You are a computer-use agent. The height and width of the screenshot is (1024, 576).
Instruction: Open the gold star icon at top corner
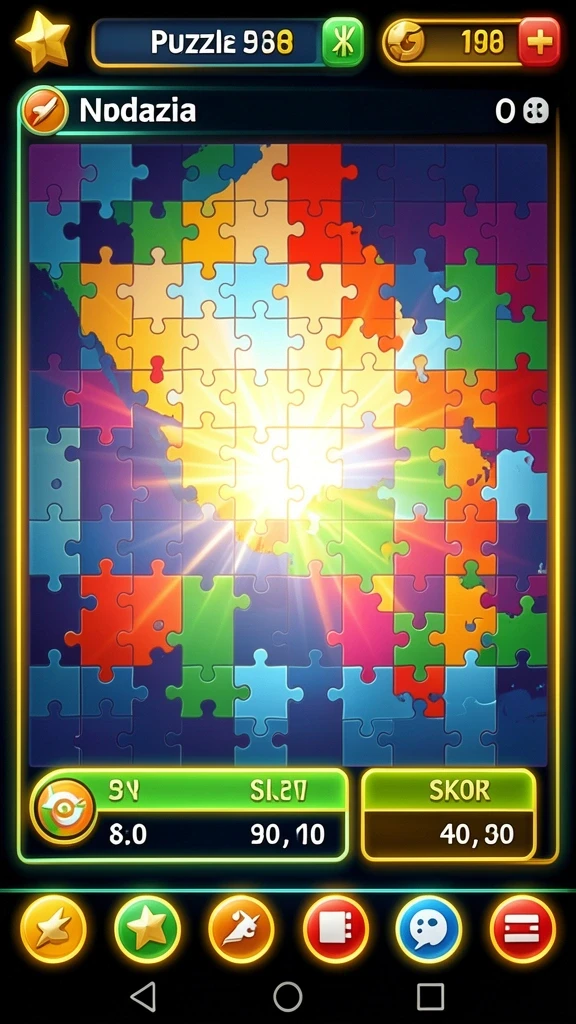[x=43, y=40]
